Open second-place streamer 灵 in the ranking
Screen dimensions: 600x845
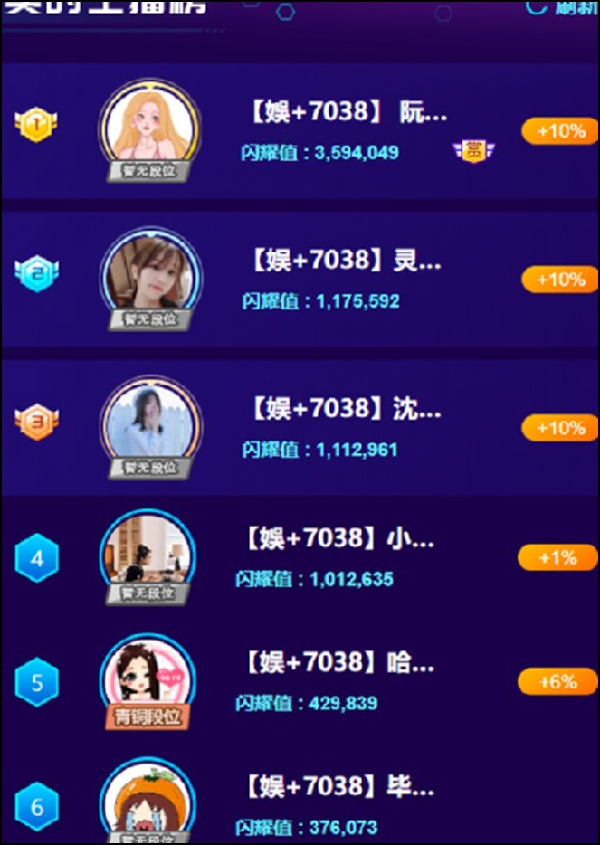pyautogui.click(x=341, y=260)
